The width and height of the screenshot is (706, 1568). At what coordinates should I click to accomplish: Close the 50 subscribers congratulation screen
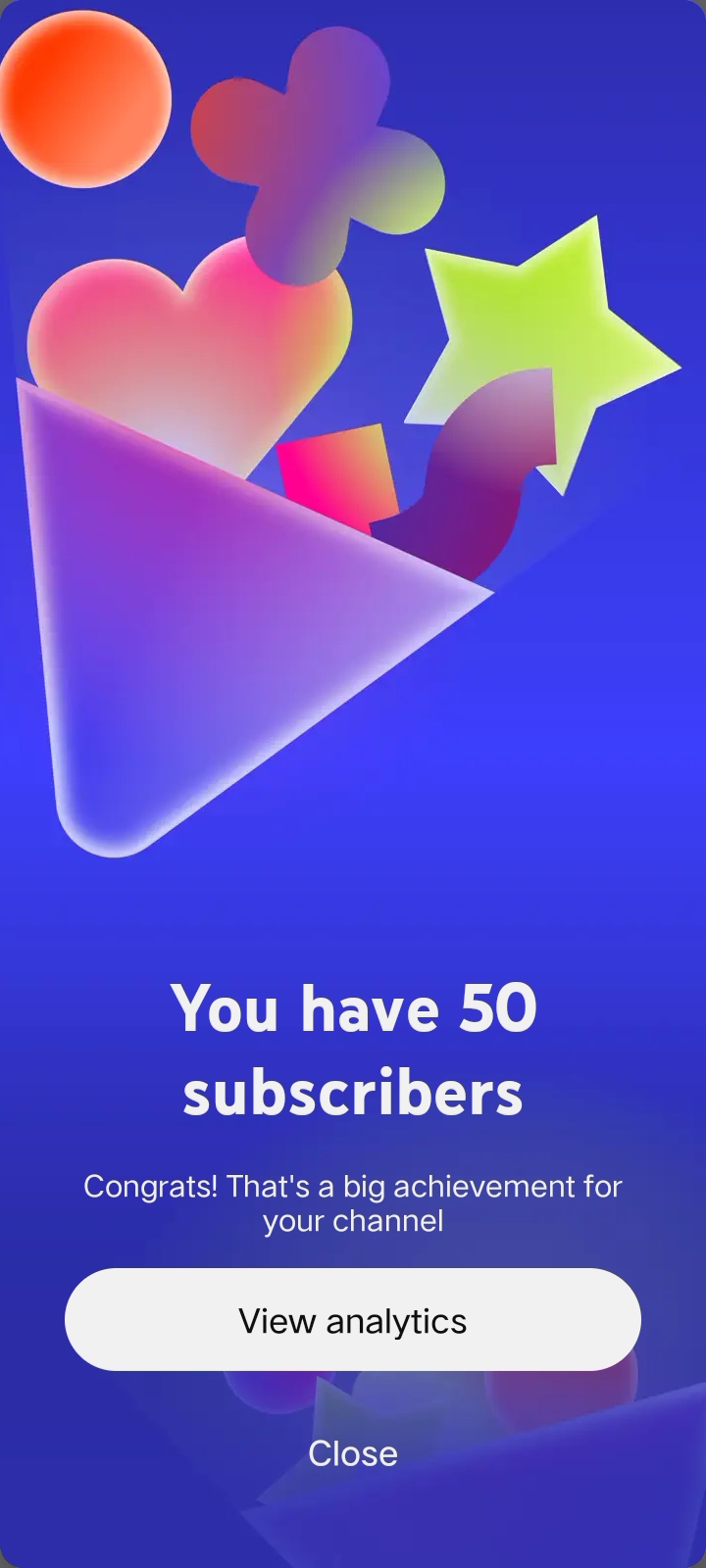coord(353,1453)
